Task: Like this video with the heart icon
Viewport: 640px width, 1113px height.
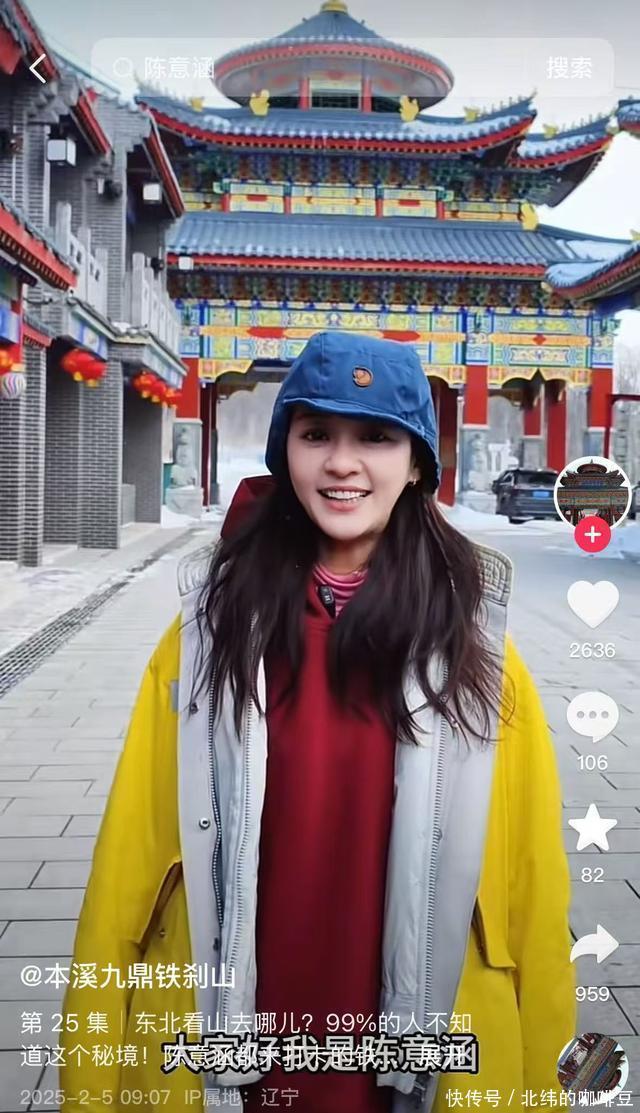Action: coord(592,605)
